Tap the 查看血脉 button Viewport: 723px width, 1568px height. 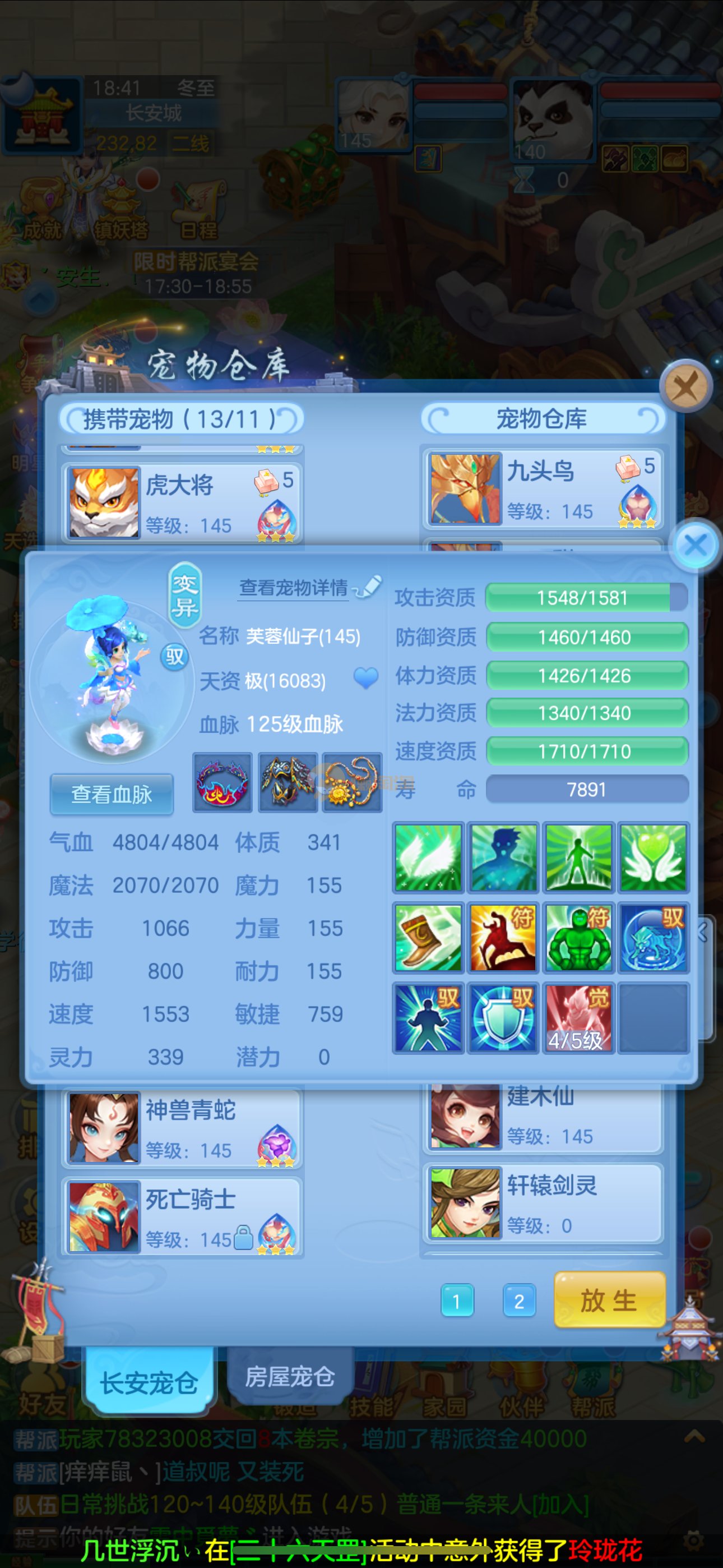click(x=112, y=794)
